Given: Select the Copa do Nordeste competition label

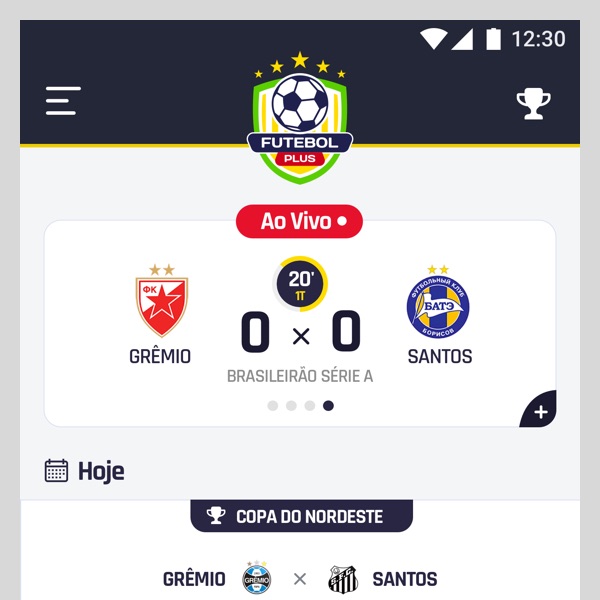Looking at the screenshot, I should point(300,516).
